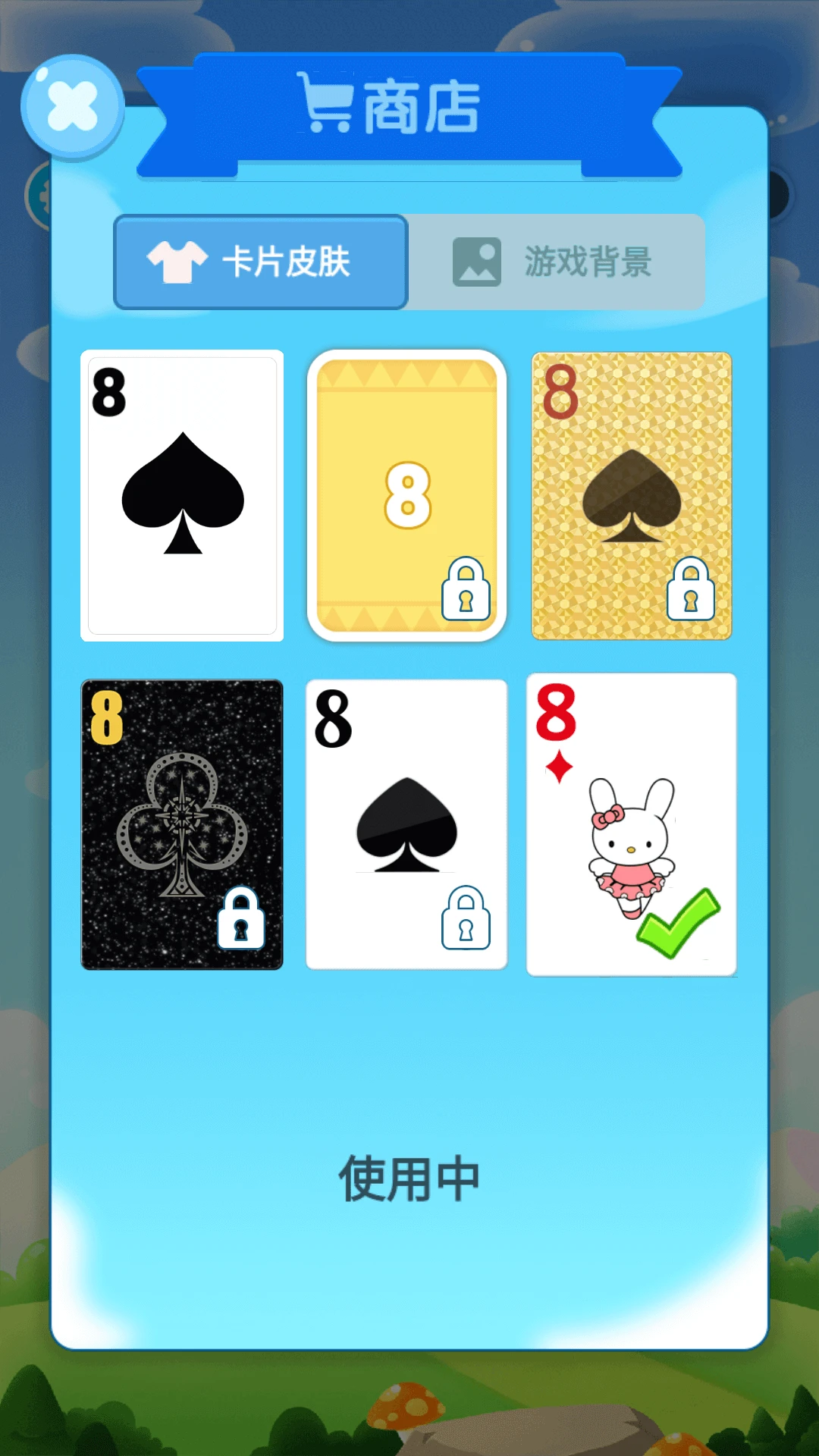819x1456 pixels.
Task: Pick the locked gold patterned card skin
Action: pyautogui.click(x=632, y=496)
